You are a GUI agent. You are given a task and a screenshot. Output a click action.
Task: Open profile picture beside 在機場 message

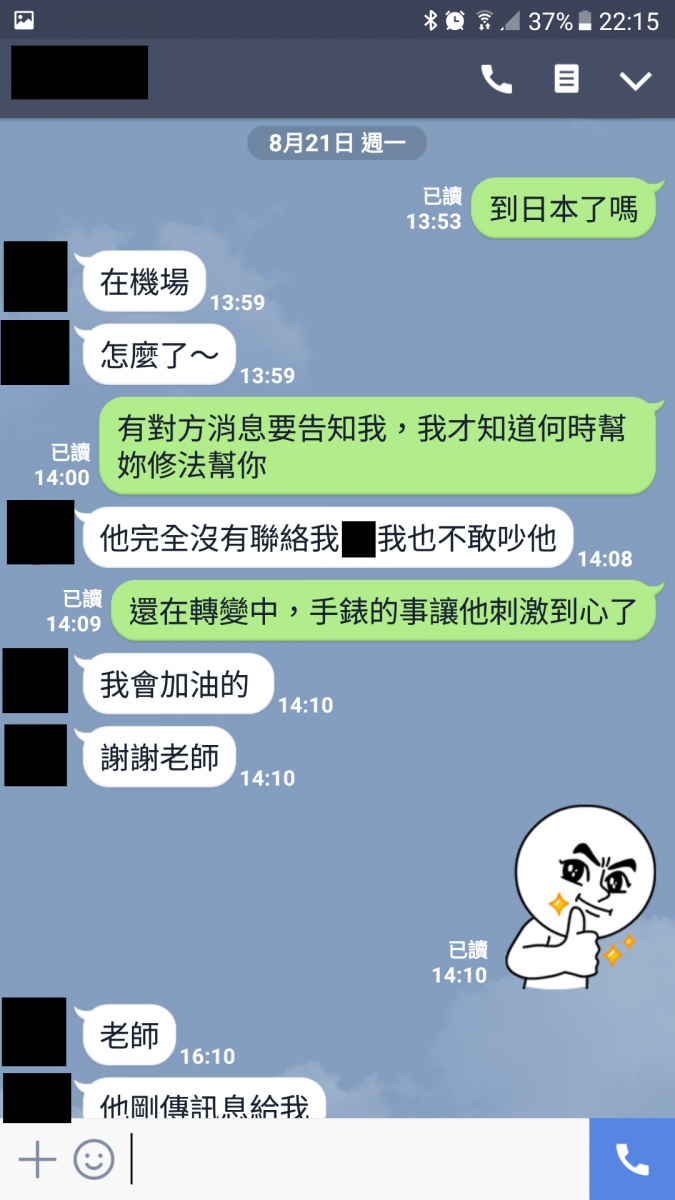click(x=36, y=277)
